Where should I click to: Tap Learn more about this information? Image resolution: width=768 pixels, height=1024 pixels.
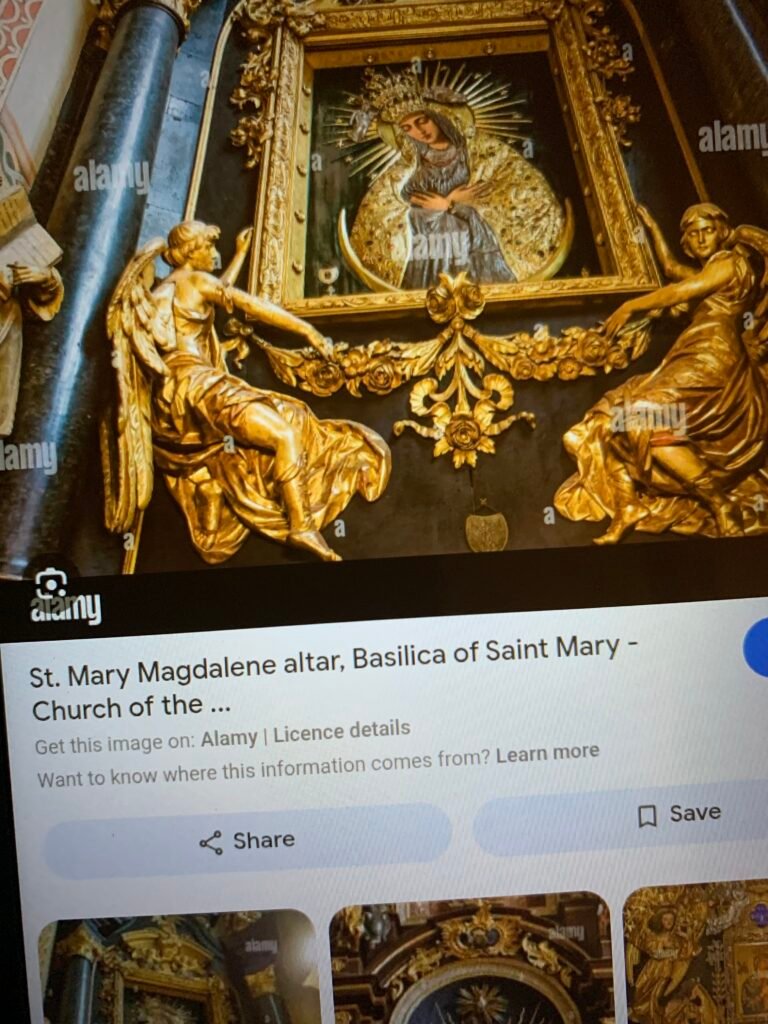click(547, 753)
